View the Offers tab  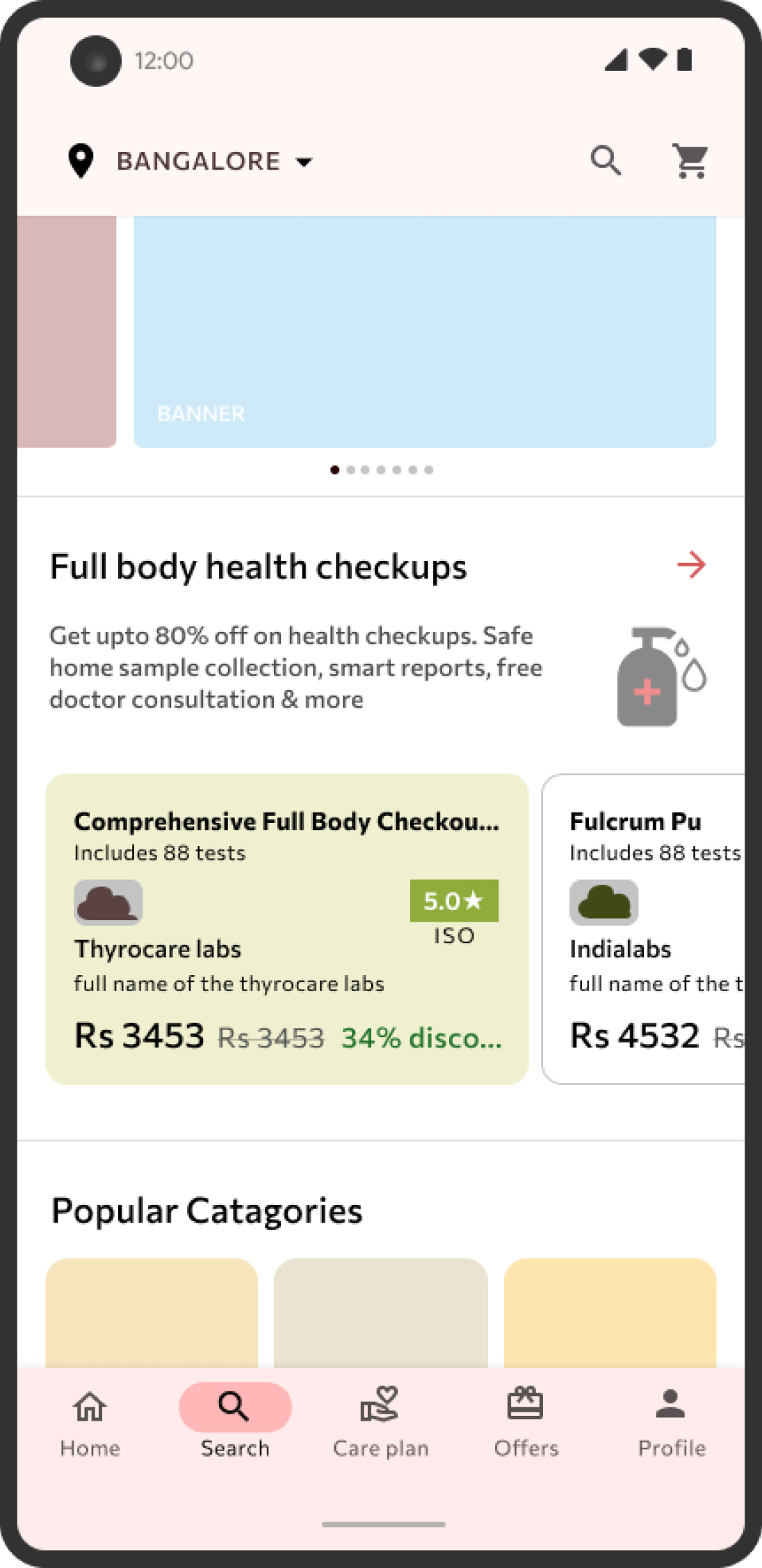[x=526, y=1423]
